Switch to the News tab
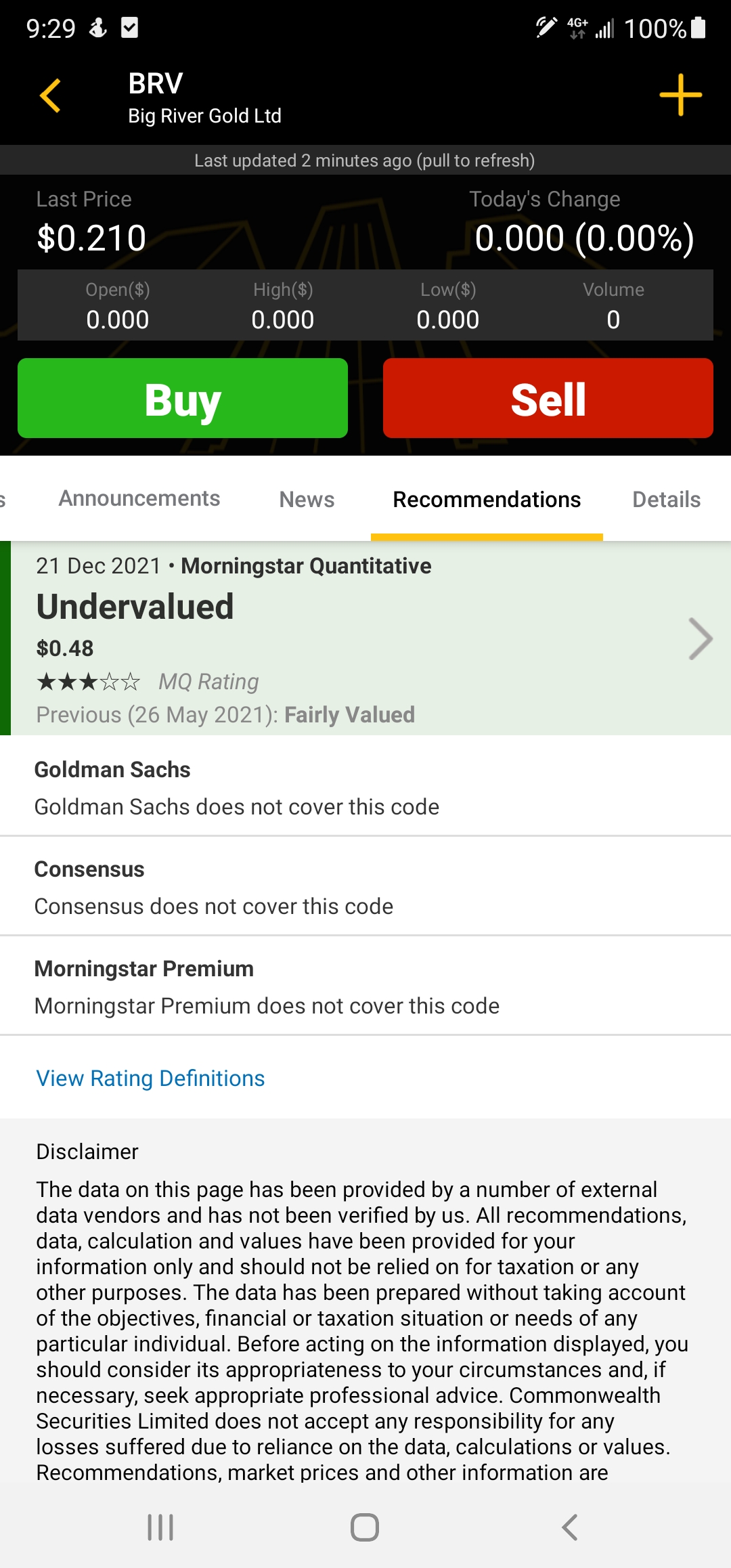Viewport: 731px width, 1568px height. [307, 500]
